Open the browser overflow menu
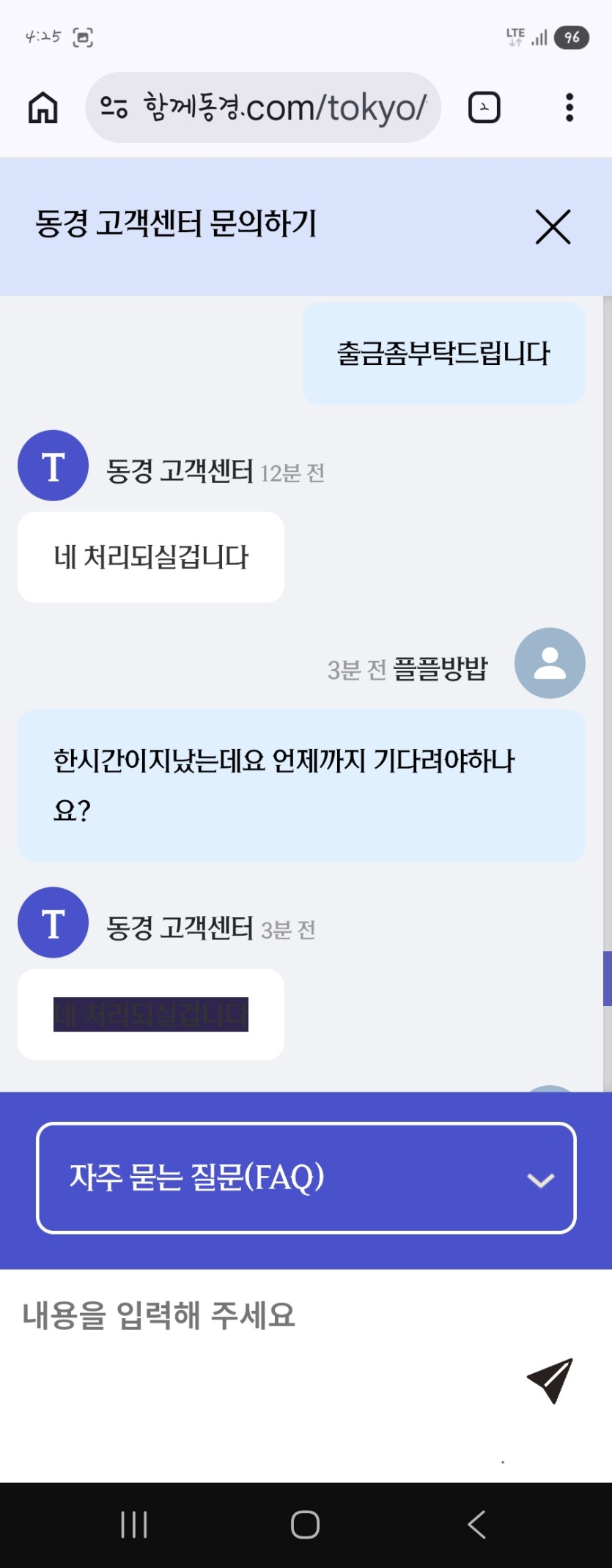Viewport: 612px width, 1568px height. pos(569,108)
